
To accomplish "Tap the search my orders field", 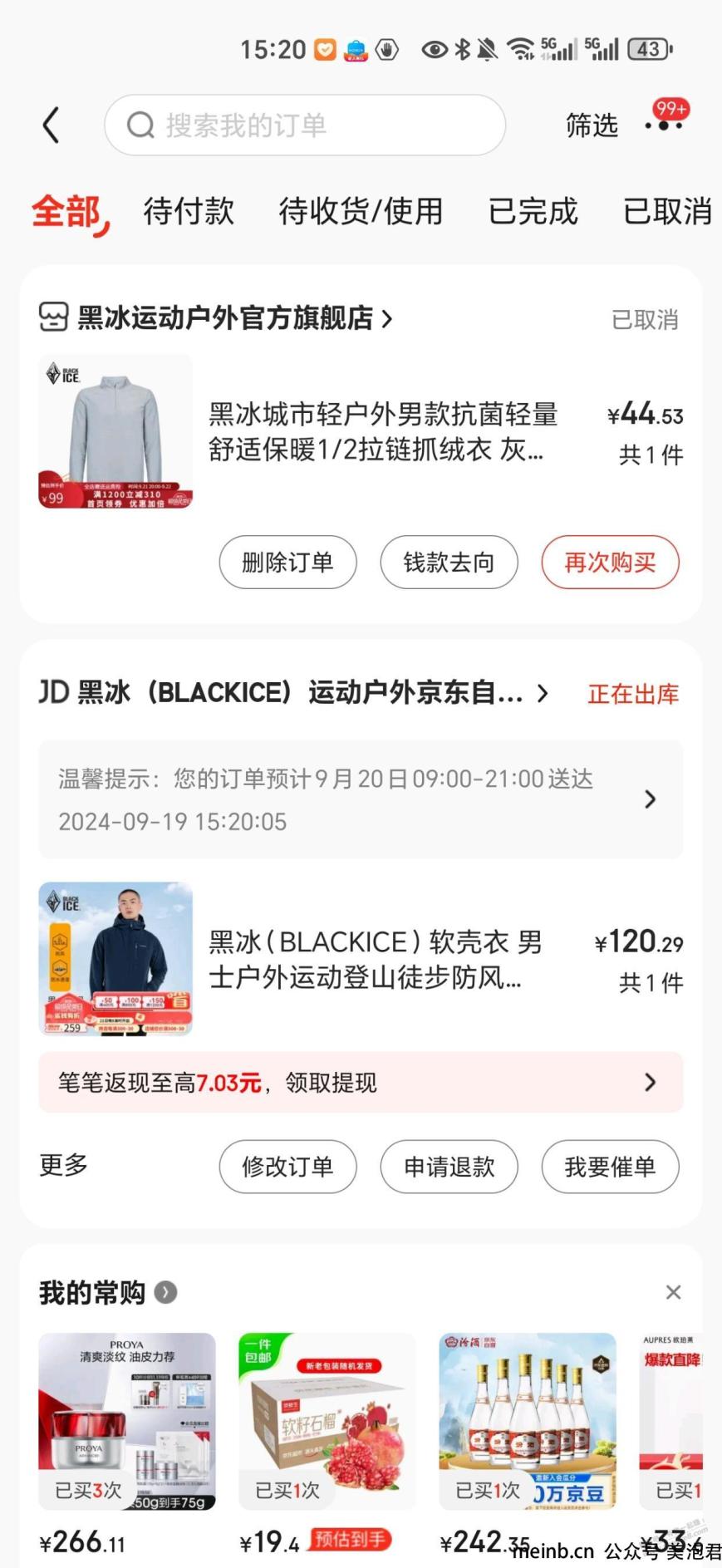I will coord(305,125).
